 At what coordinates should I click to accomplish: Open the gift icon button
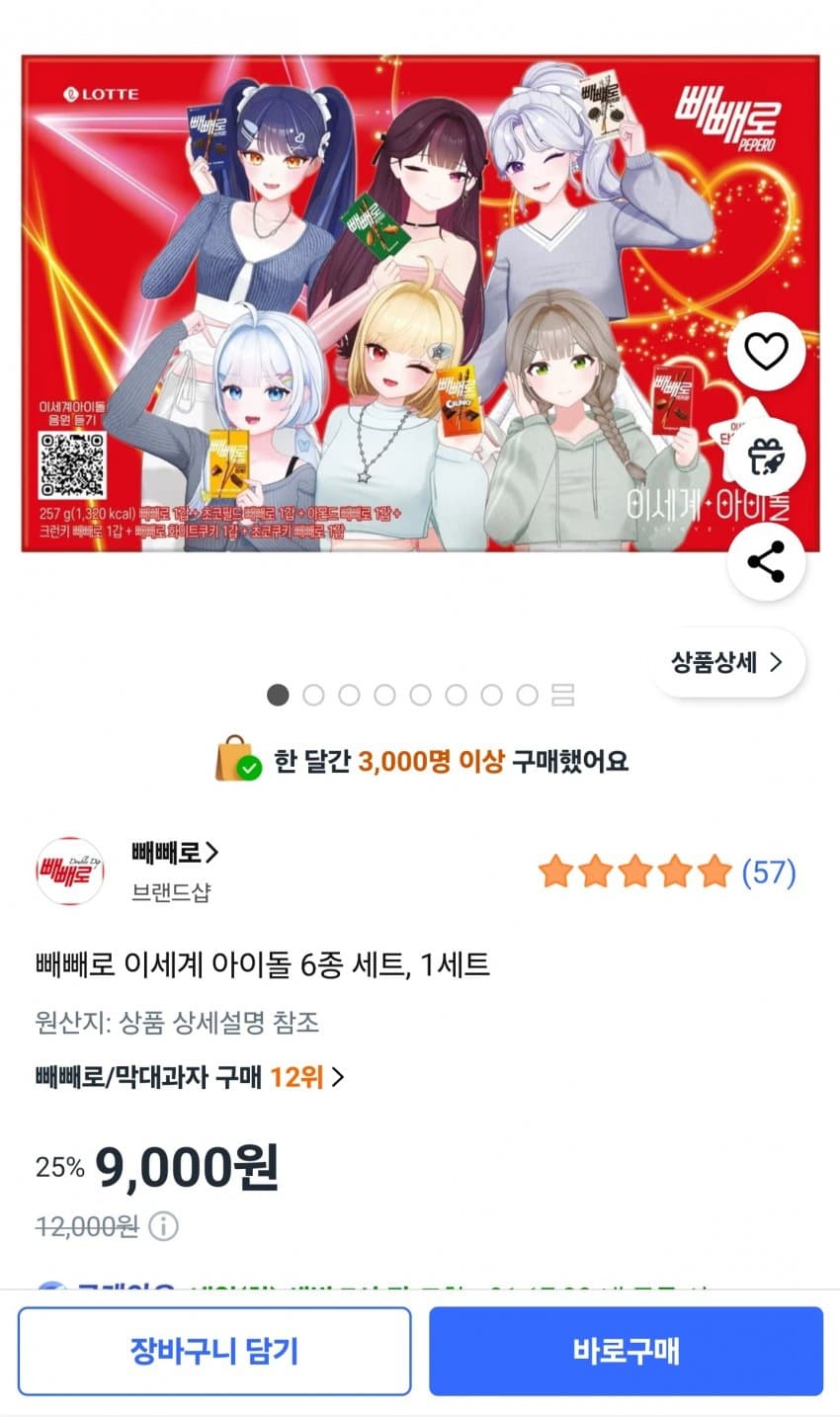click(766, 457)
